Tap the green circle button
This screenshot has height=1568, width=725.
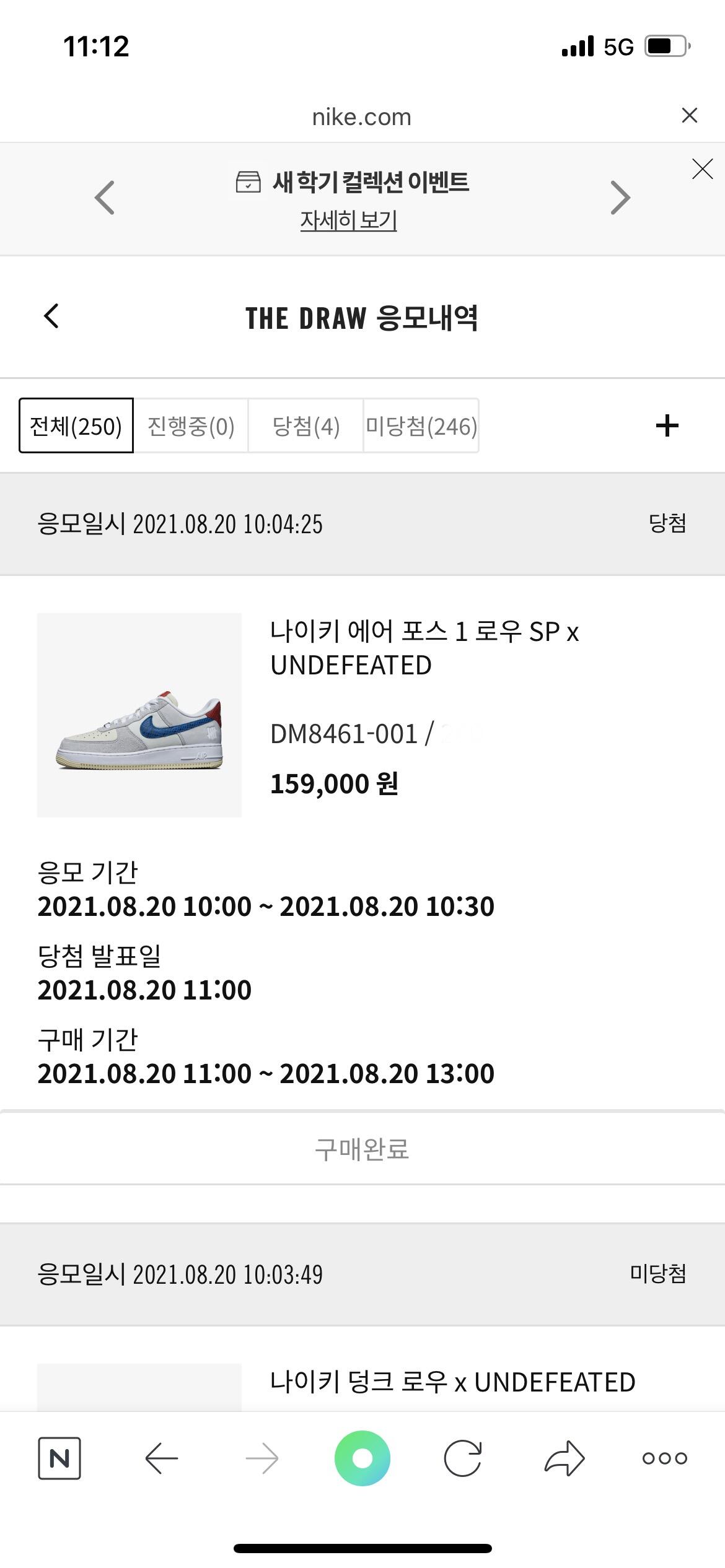tap(362, 1458)
